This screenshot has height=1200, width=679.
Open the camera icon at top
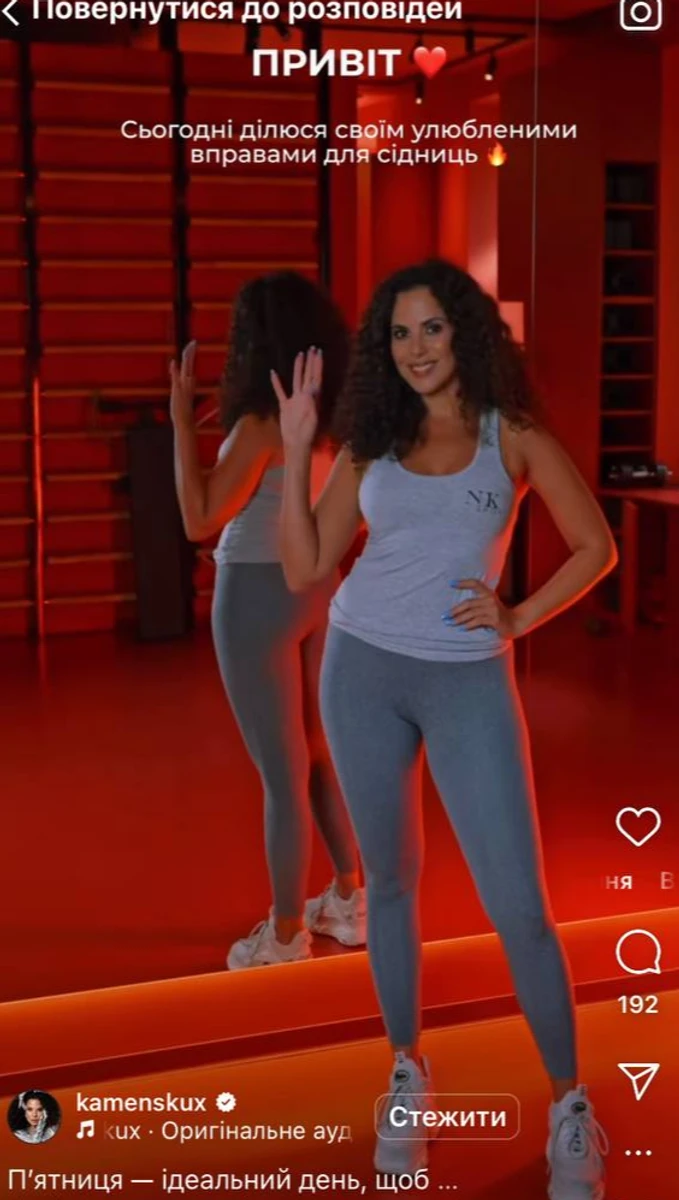pyautogui.click(x=641, y=13)
